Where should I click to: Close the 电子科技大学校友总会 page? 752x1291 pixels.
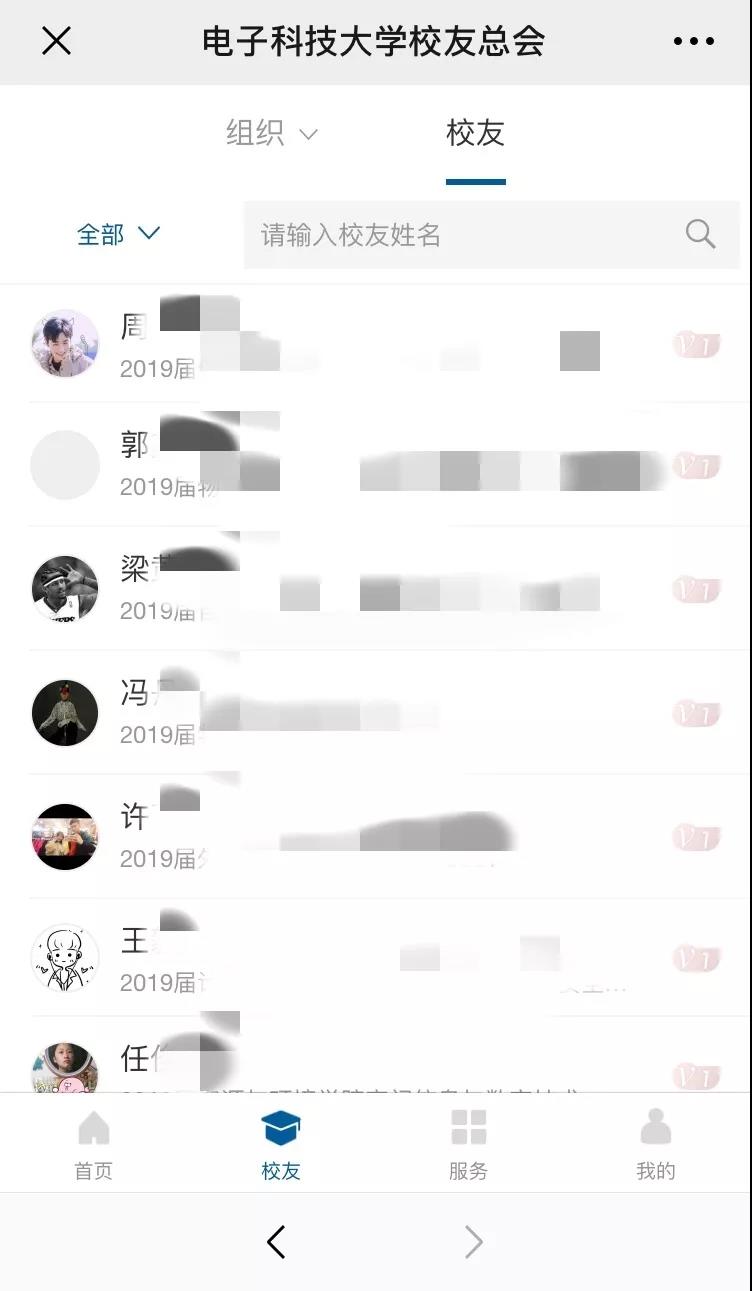tap(56, 41)
